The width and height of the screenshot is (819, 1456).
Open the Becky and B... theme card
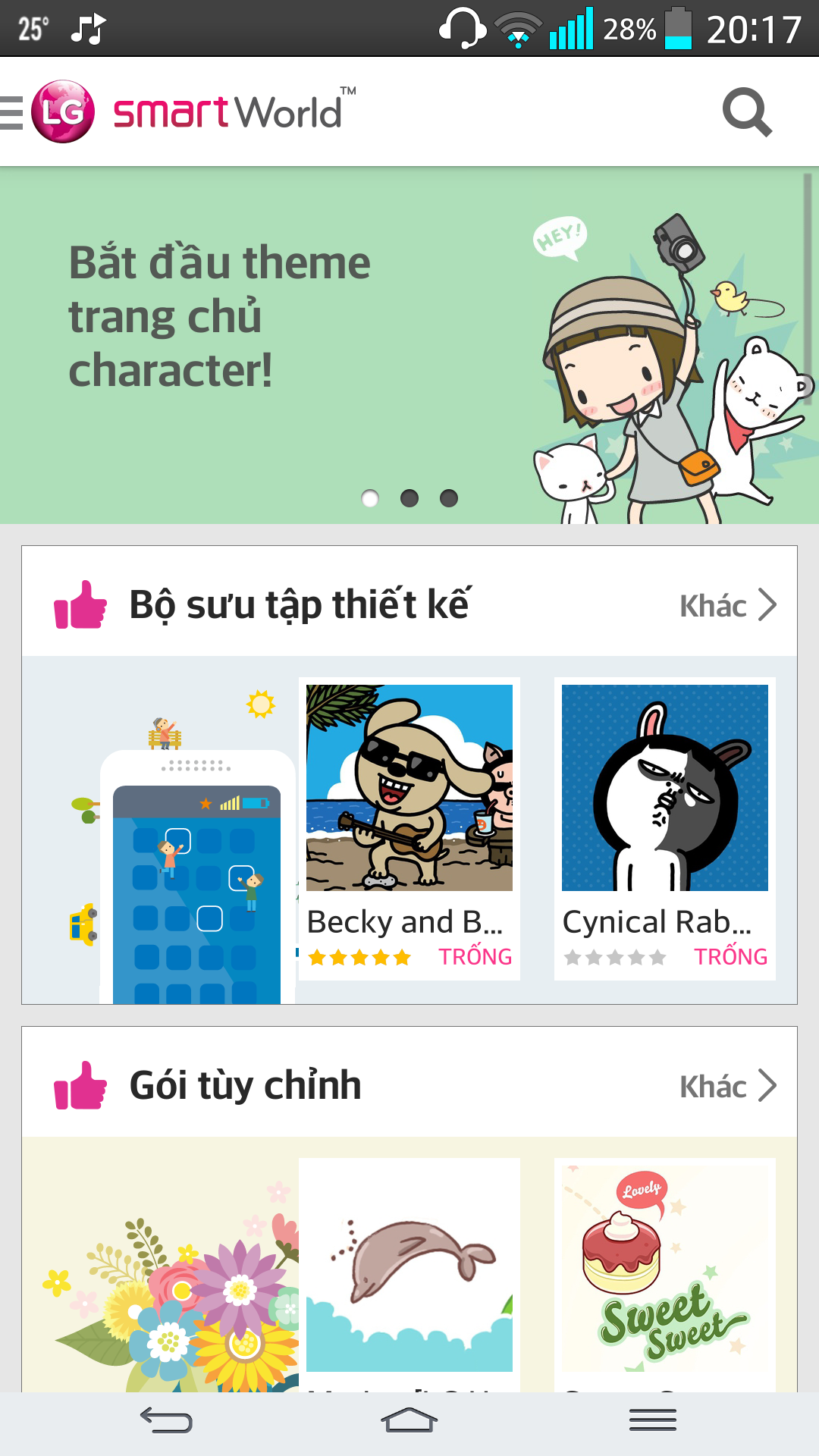(x=409, y=829)
